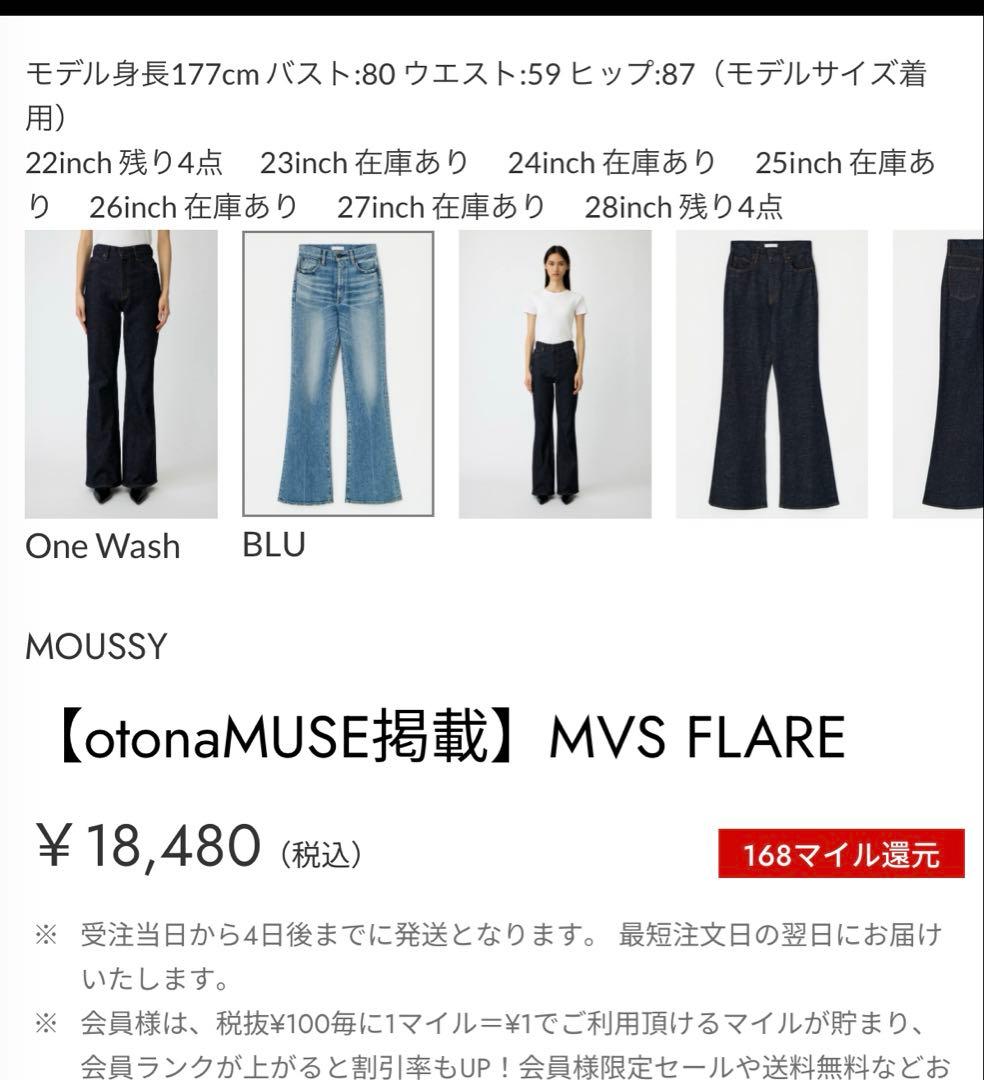984x1080 pixels.
Task: Click the One Wash color label text
Action: coord(103,546)
